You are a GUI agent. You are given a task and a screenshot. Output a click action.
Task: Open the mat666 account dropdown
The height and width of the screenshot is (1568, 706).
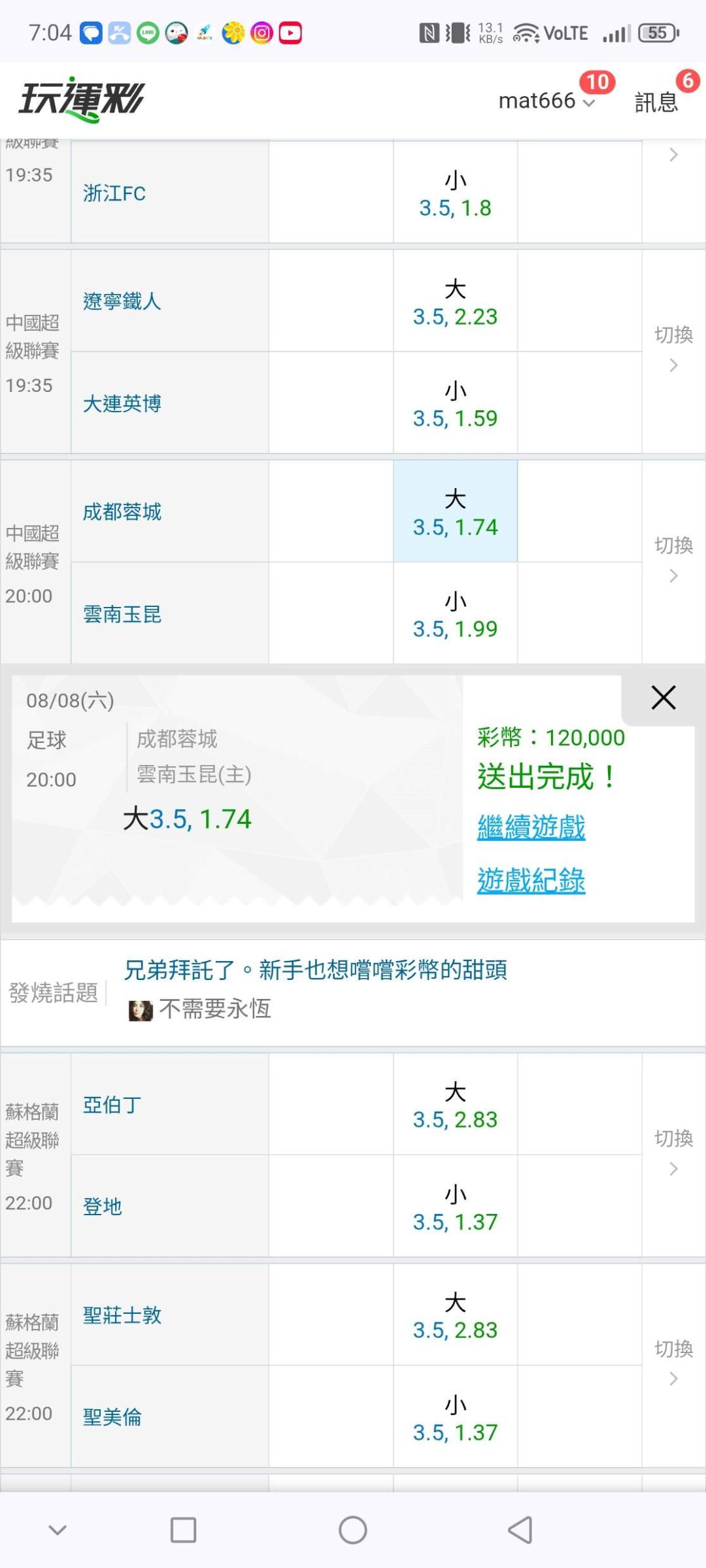[546, 101]
